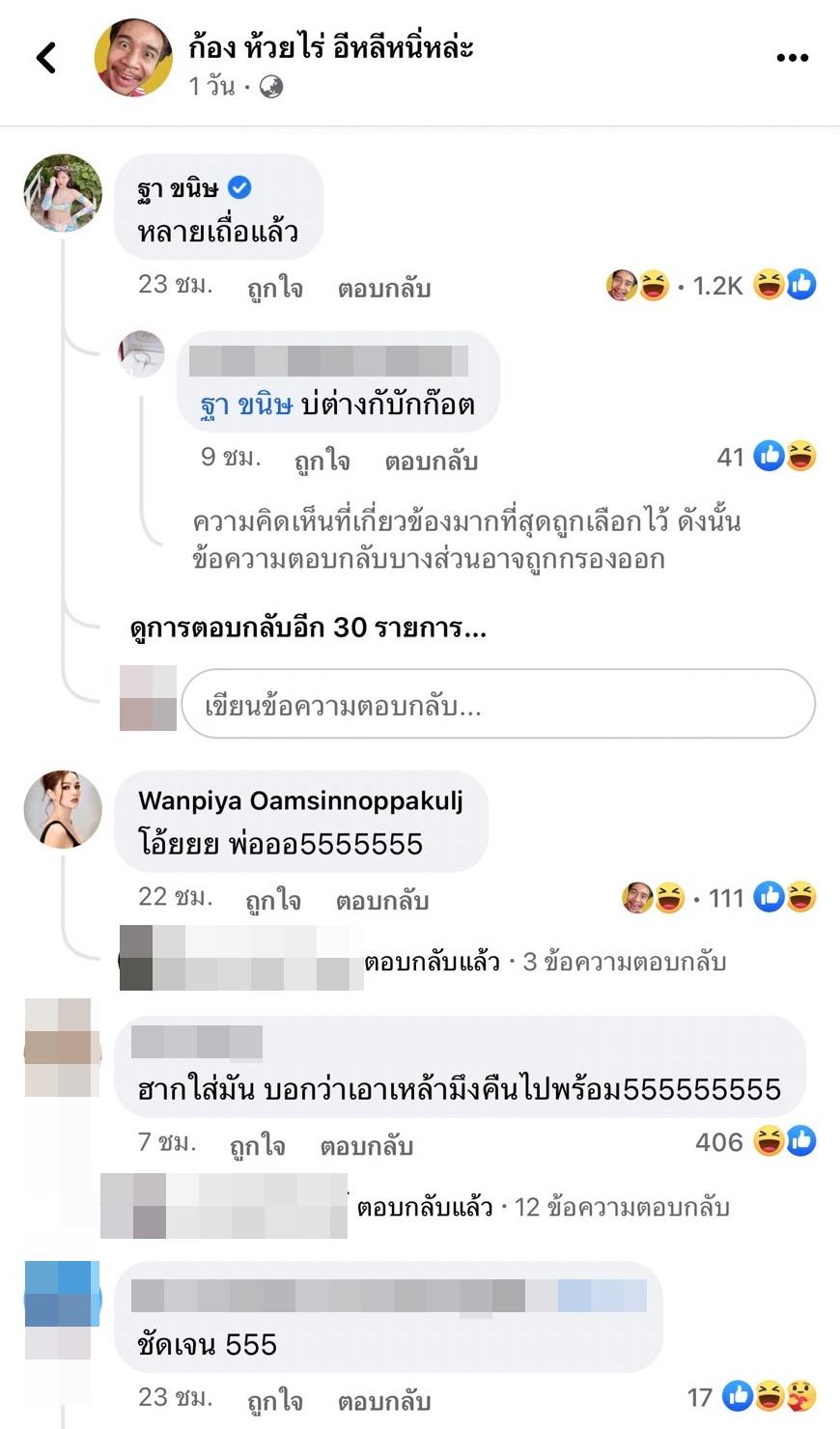
Task: Like the reply บ่ต่างกับบักก๊อต
Action: pos(322,461)
